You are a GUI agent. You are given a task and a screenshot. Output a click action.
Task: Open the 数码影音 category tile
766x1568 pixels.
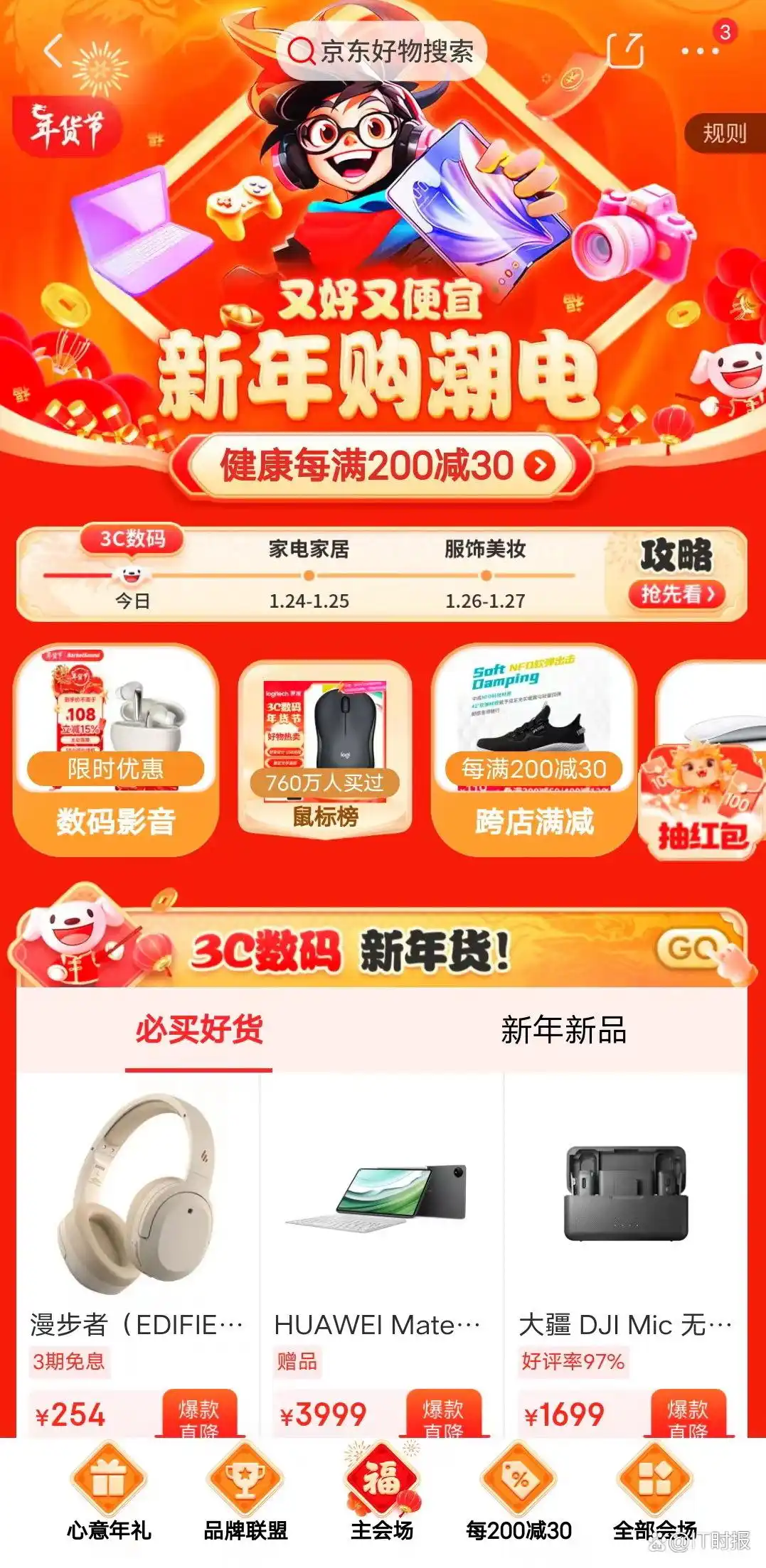pos(116,751)
